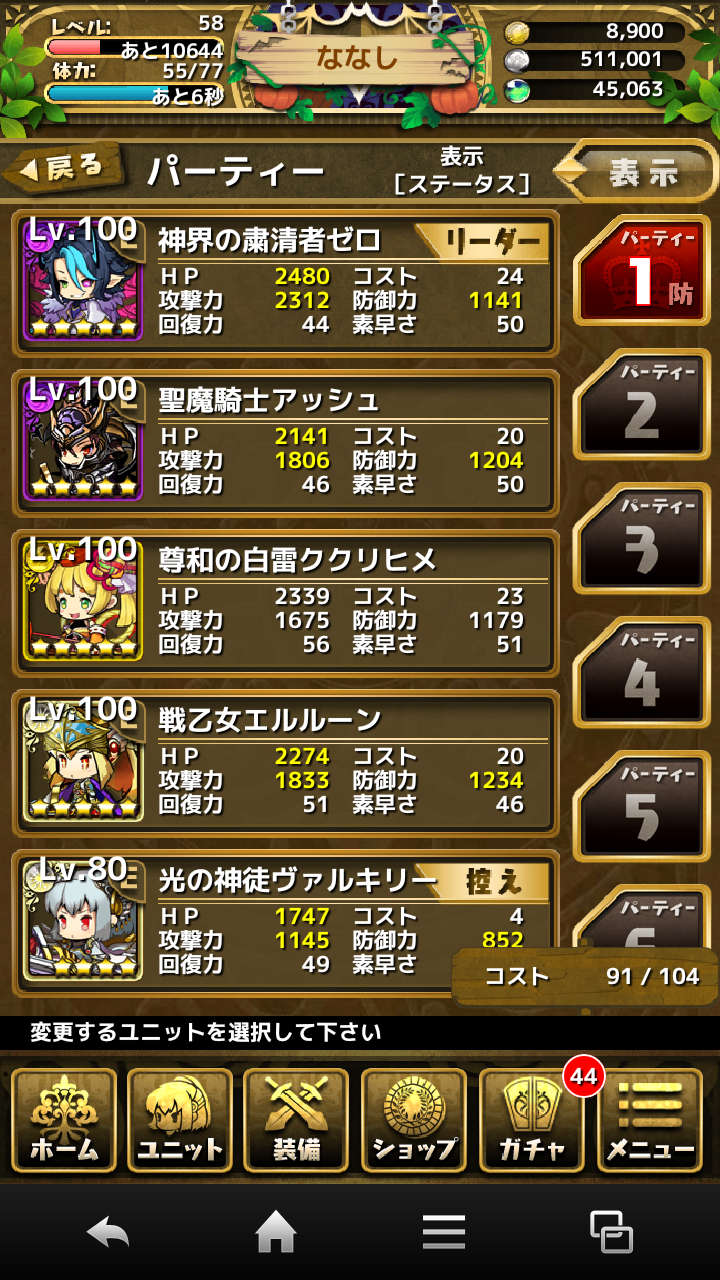Select reserve unit 光の神徒ヴァルキリー
This screenshot has height=1280, width=720.
[x=285, y=922]
